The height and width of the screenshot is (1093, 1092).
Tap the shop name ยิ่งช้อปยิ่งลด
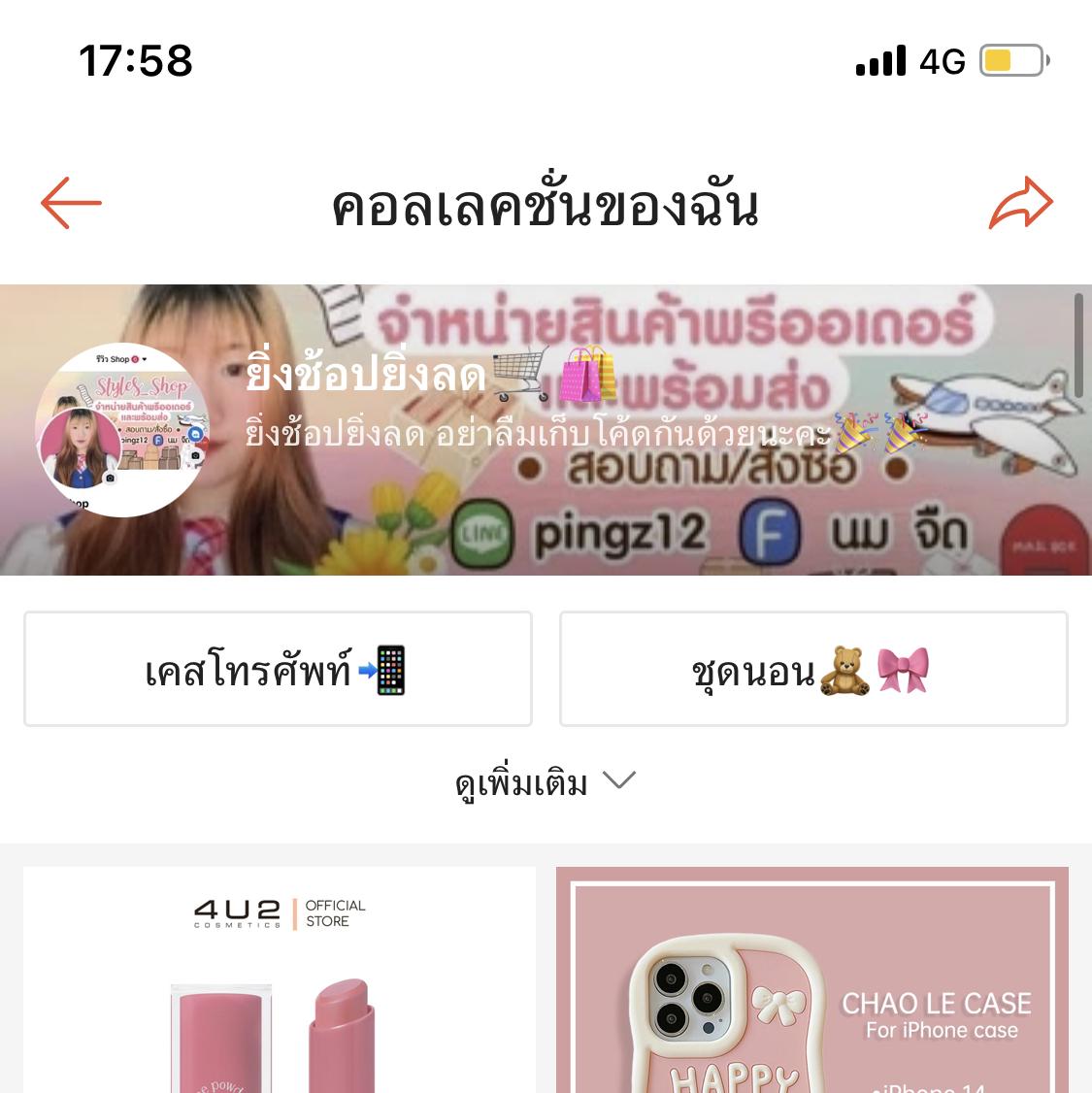364,374
